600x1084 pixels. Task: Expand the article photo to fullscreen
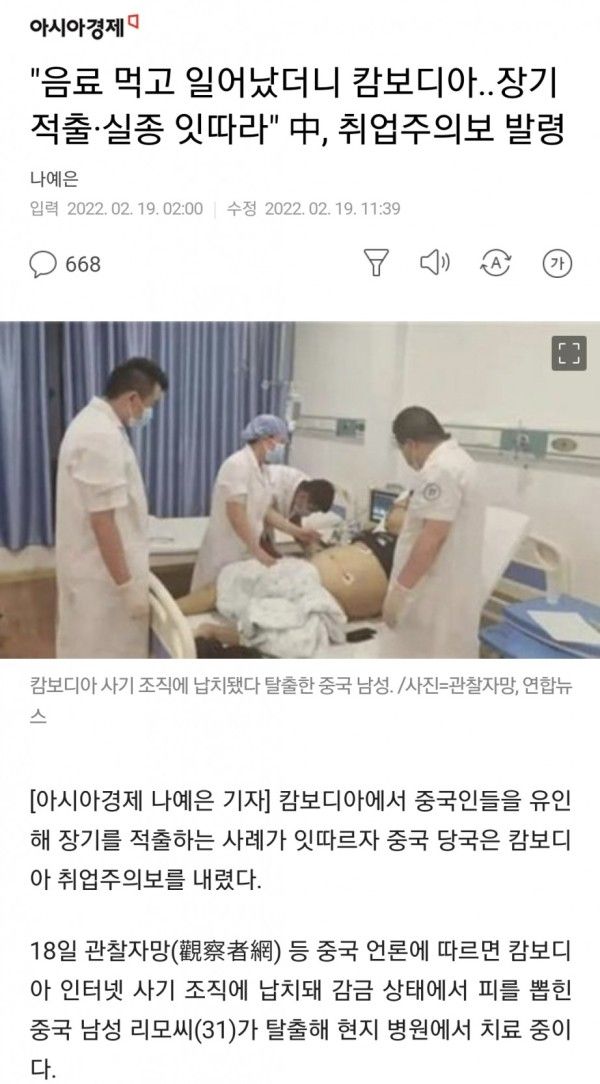568,353
